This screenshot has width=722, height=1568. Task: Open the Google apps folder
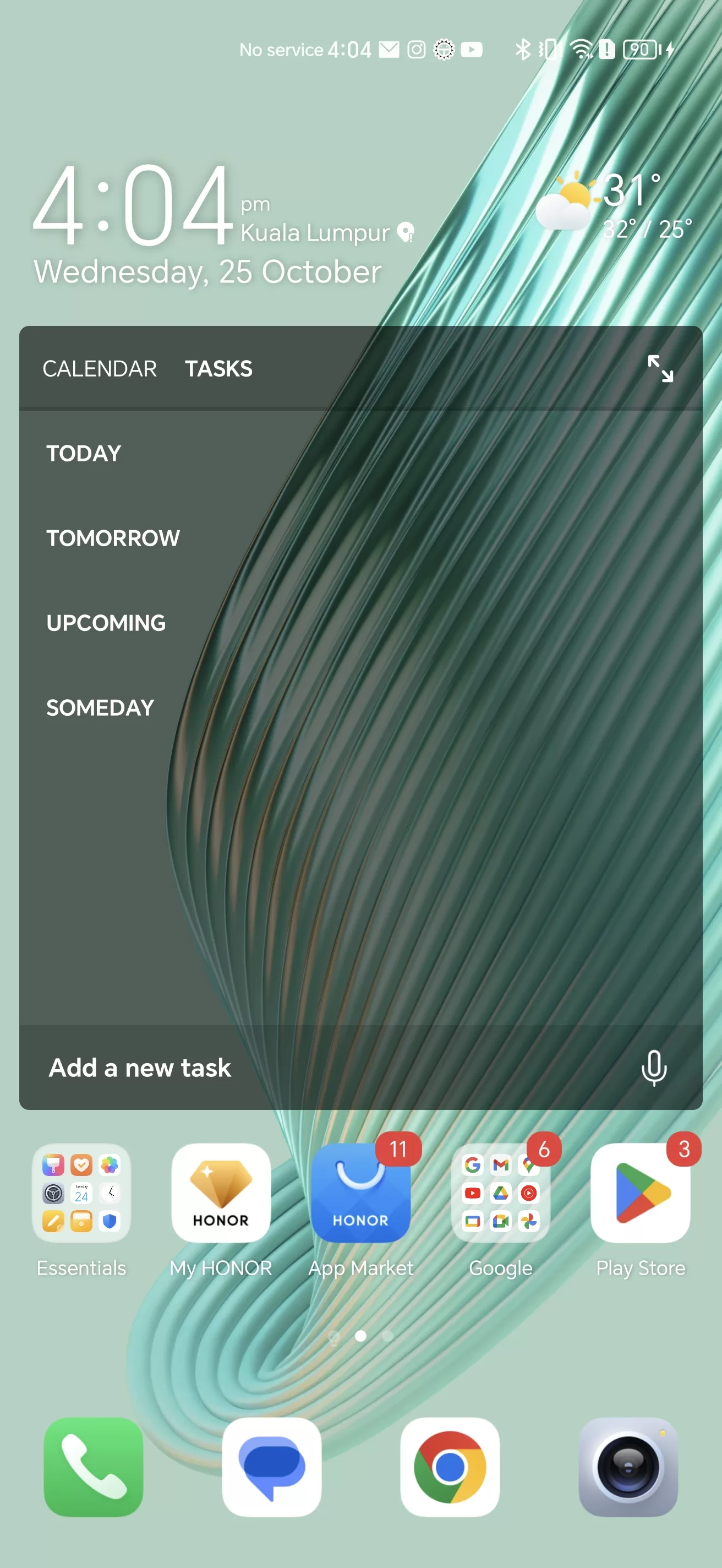click(x=501, y=1193)
